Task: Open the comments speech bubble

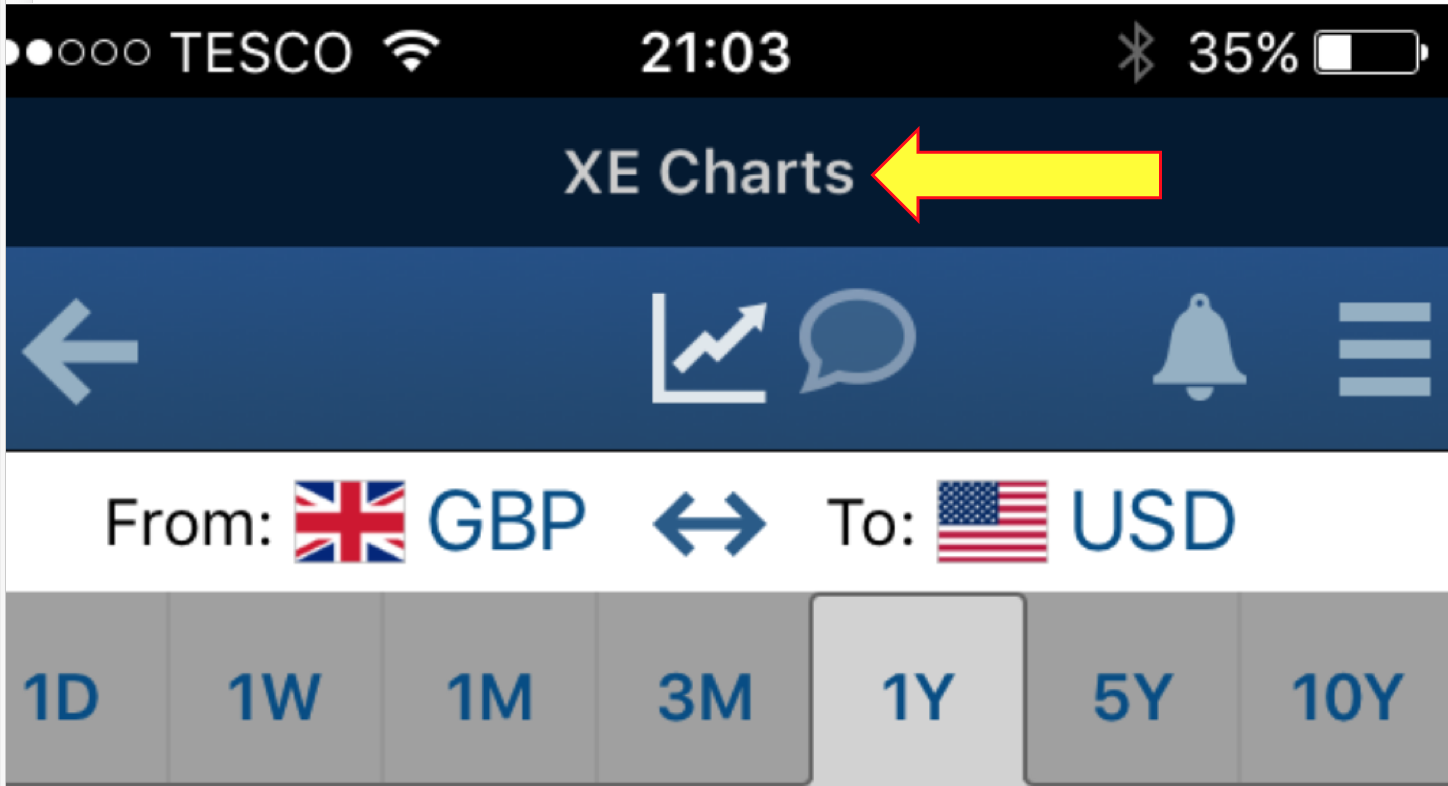Action: [x=857, y=340]
